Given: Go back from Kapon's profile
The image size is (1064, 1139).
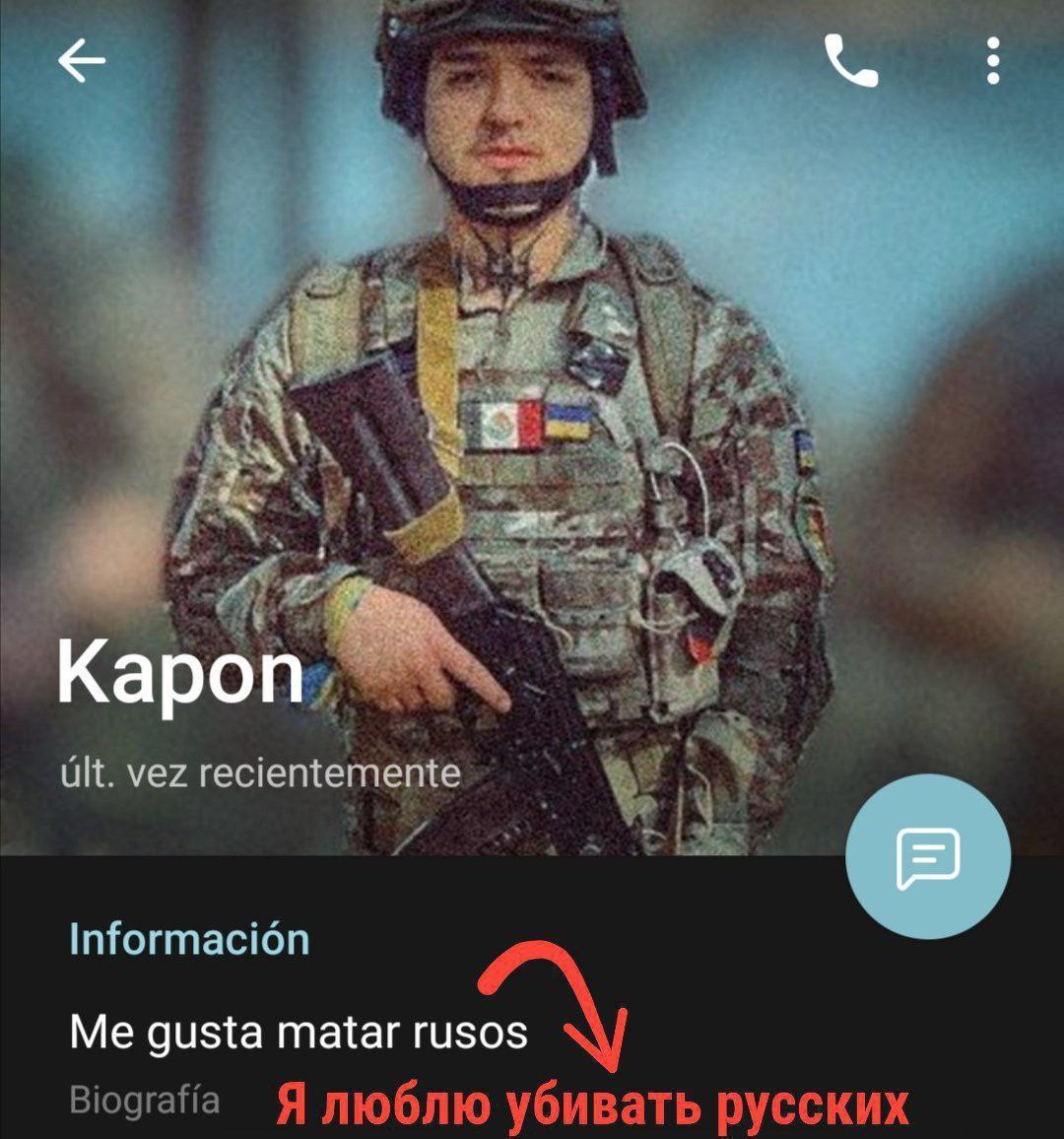Looking at the screenshot, I should click(82, 62).
